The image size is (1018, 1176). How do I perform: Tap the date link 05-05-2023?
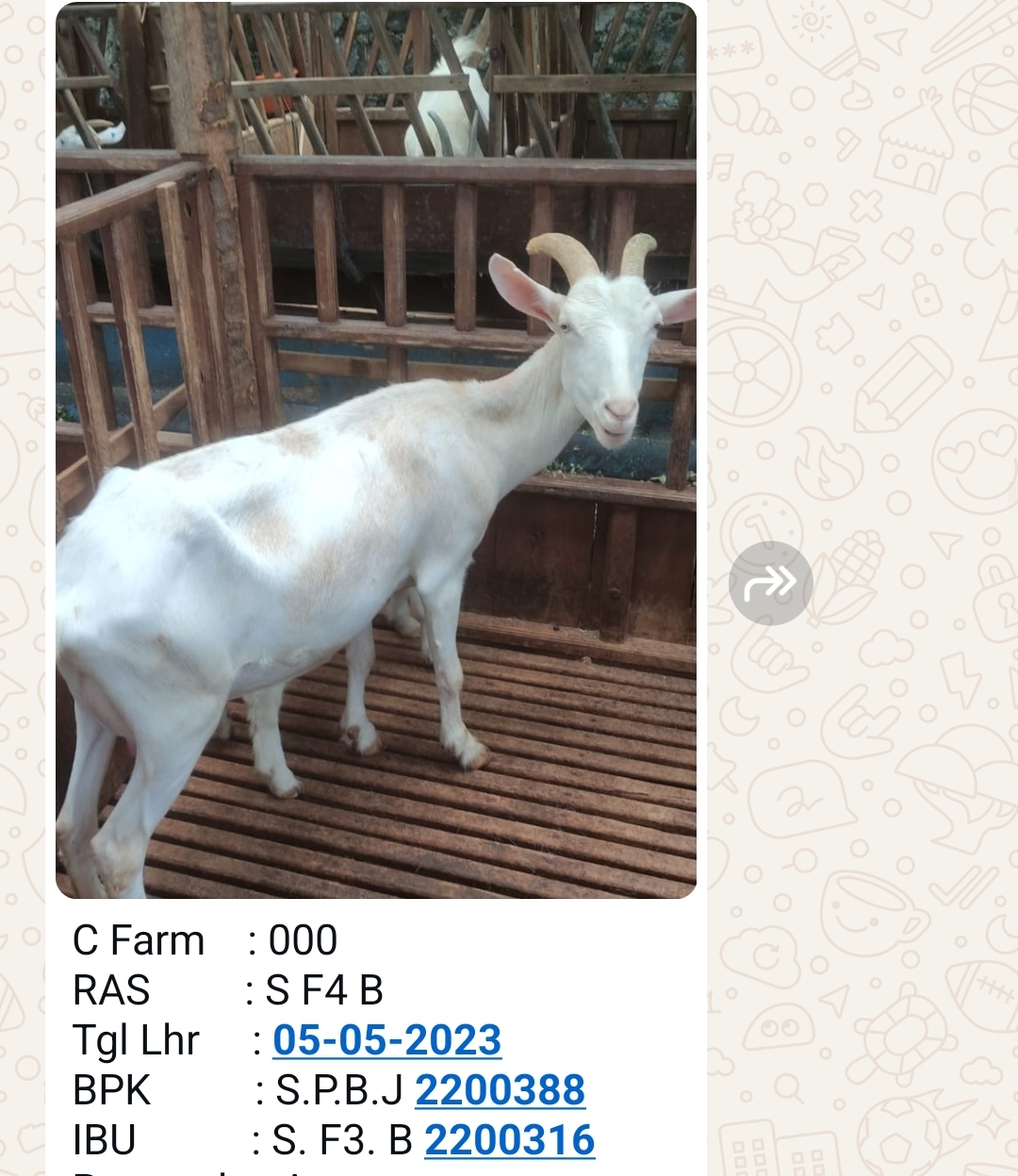tap(386, 1040)
